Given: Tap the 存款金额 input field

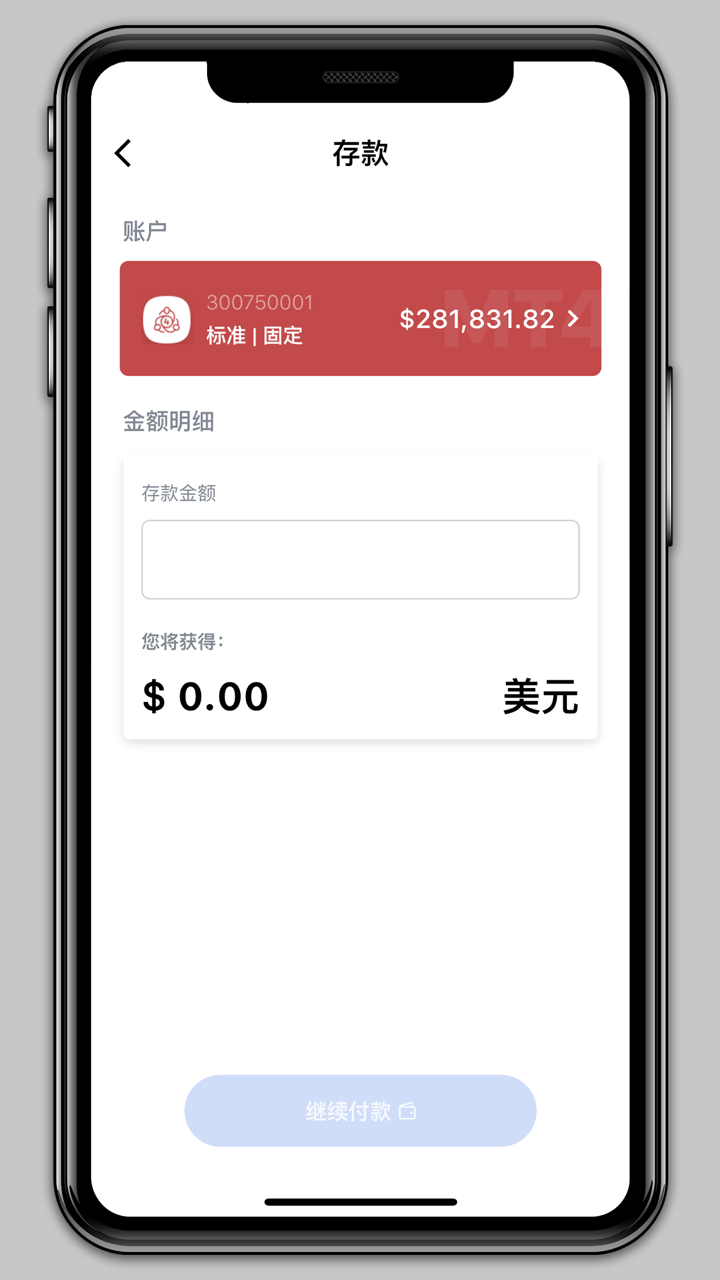Looking at the screenshot, I should point(360,559).
